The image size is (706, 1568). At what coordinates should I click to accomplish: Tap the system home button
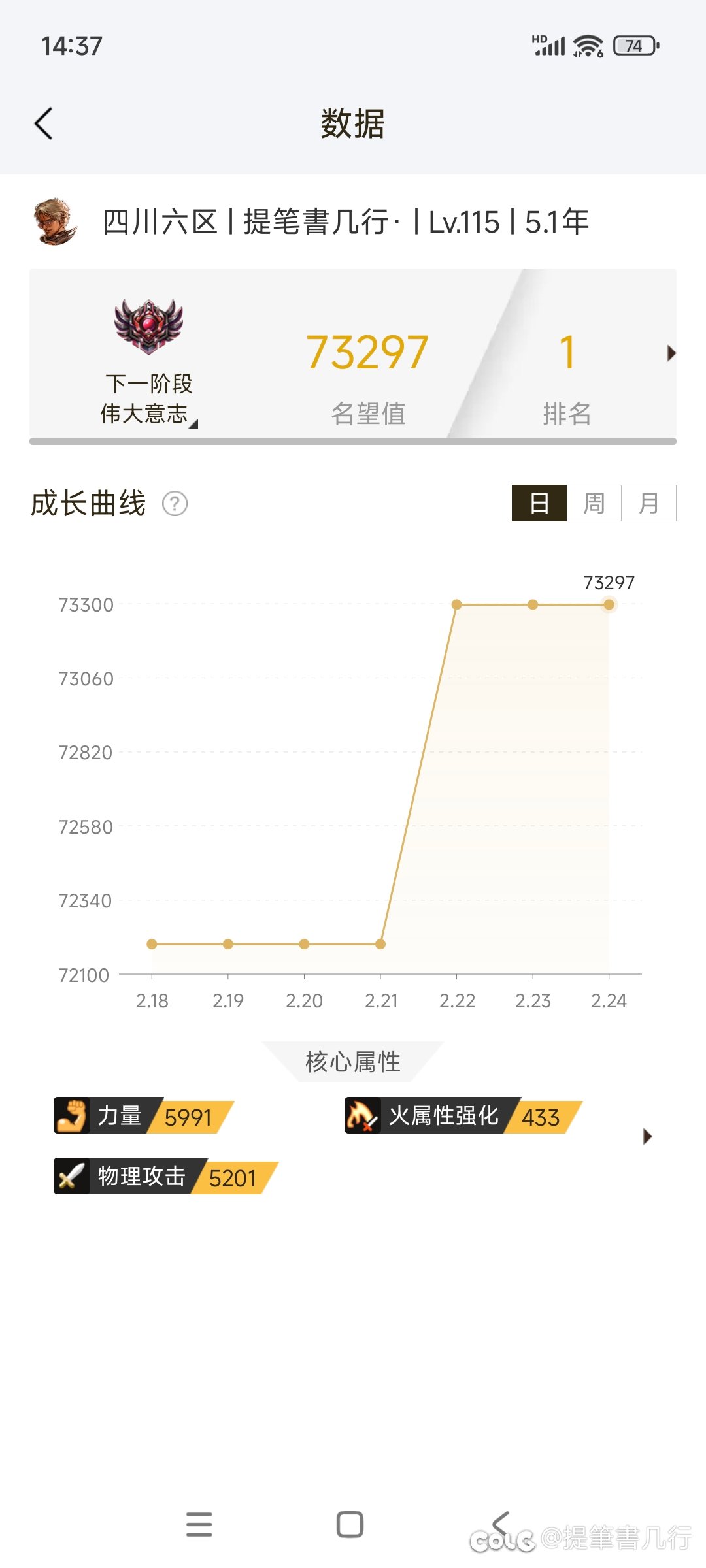350,1524
